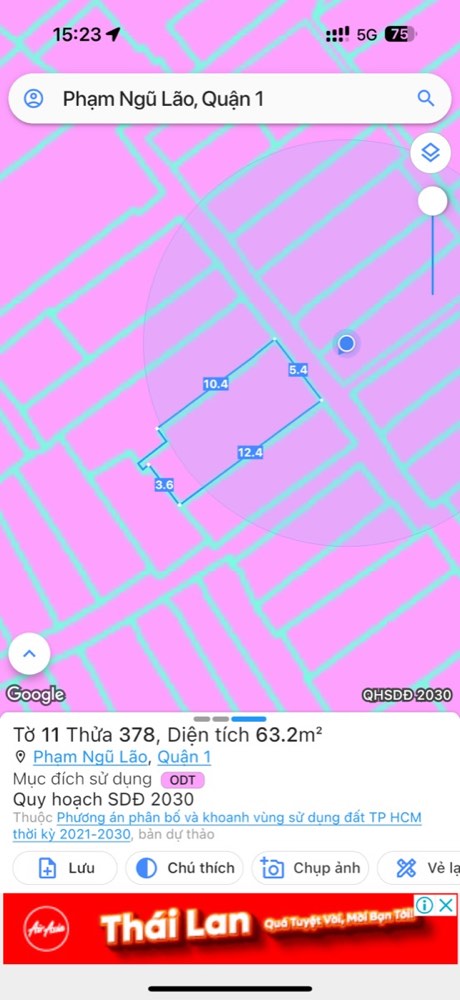Open the map layers button
Screen dimensions: 460x1000
point(431,153)
